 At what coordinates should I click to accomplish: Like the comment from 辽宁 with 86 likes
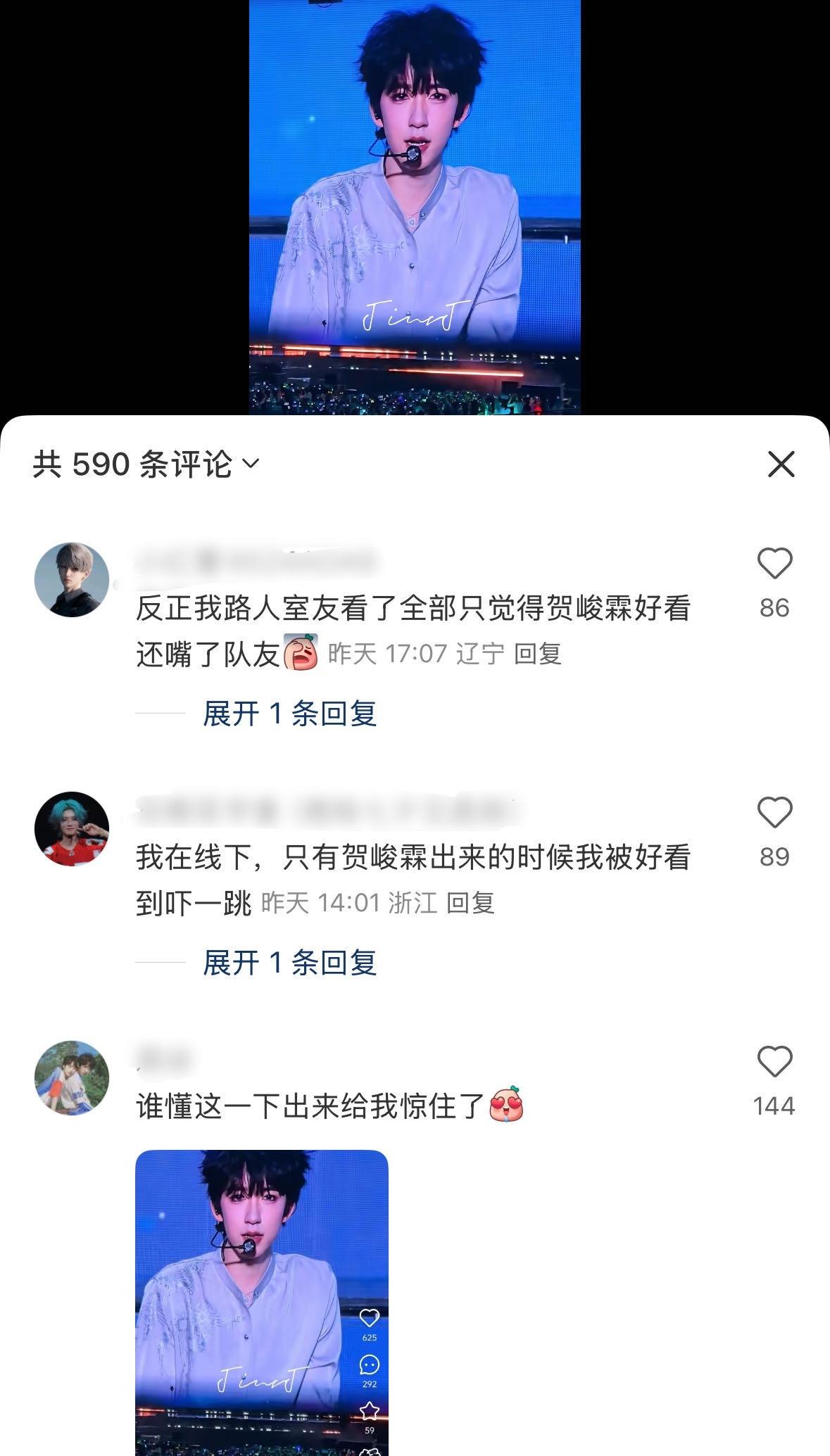coord(774,564)
